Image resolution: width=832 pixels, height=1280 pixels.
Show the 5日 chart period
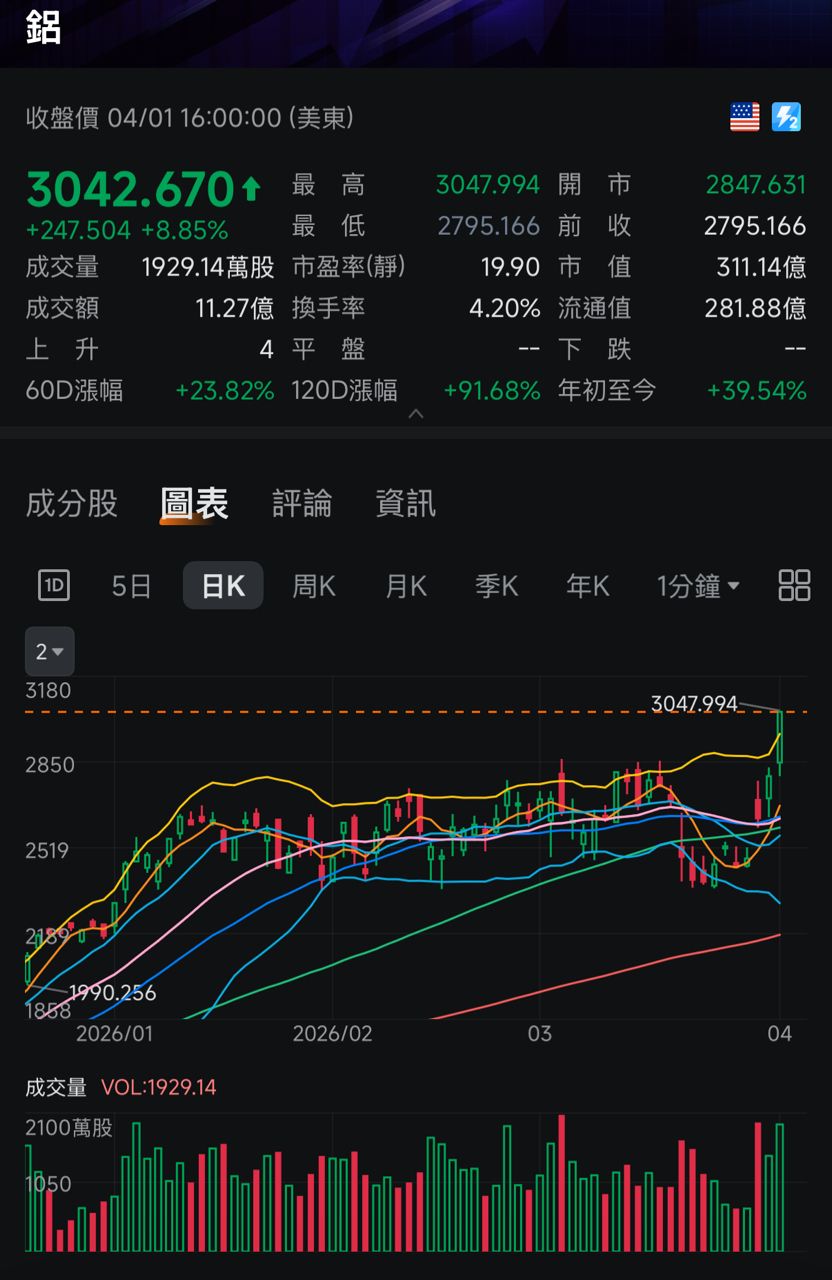click(x=131, y=586)
